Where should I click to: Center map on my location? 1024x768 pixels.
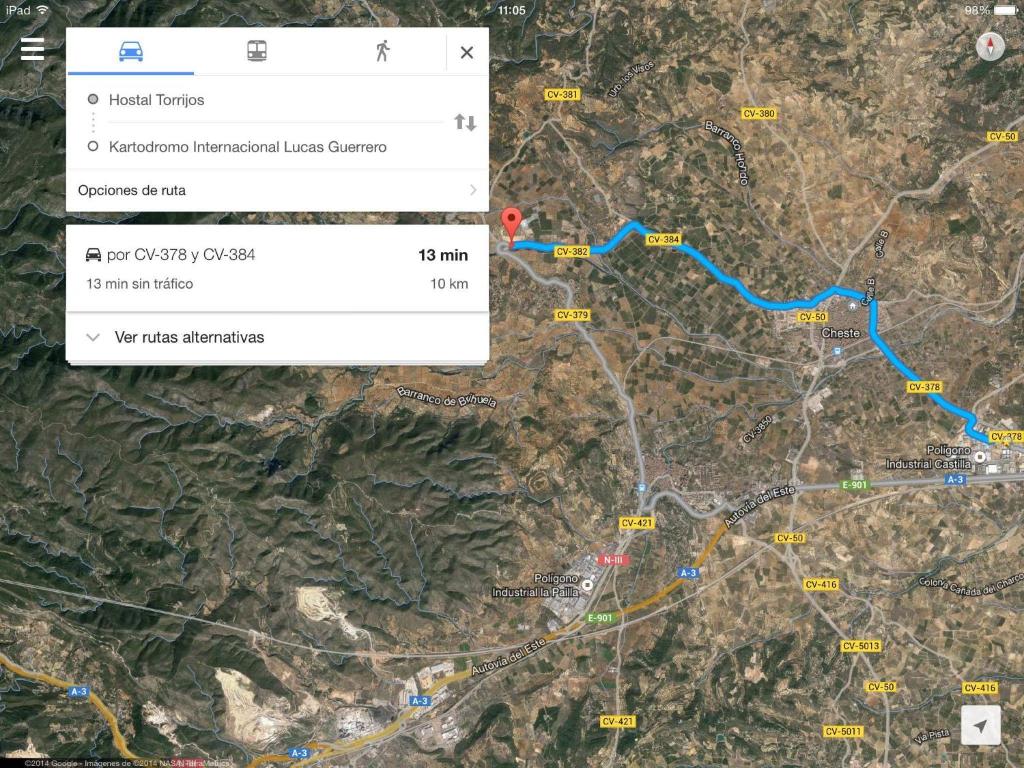980,725
